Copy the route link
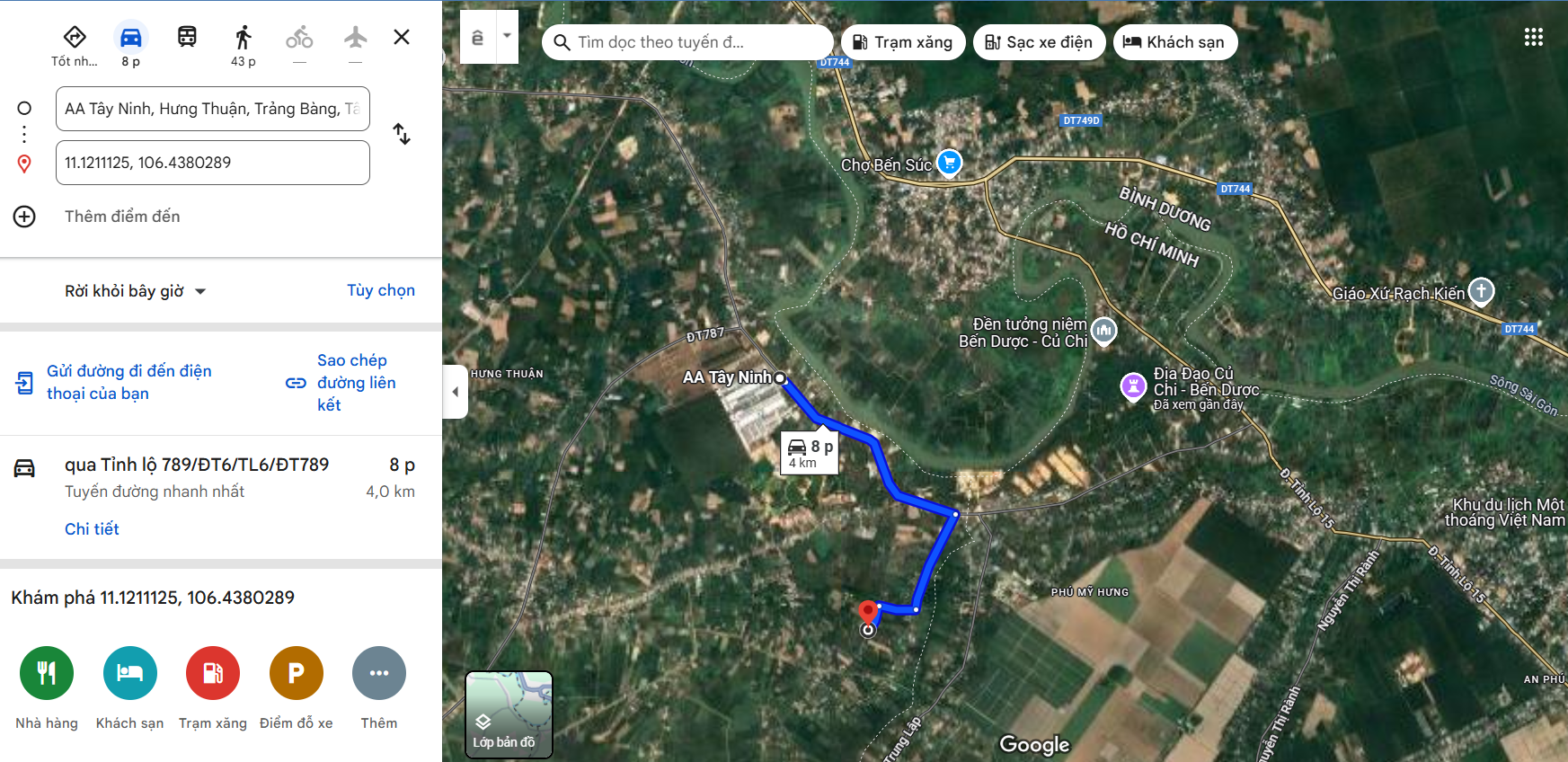1568x762 pixels. point(355,382)
